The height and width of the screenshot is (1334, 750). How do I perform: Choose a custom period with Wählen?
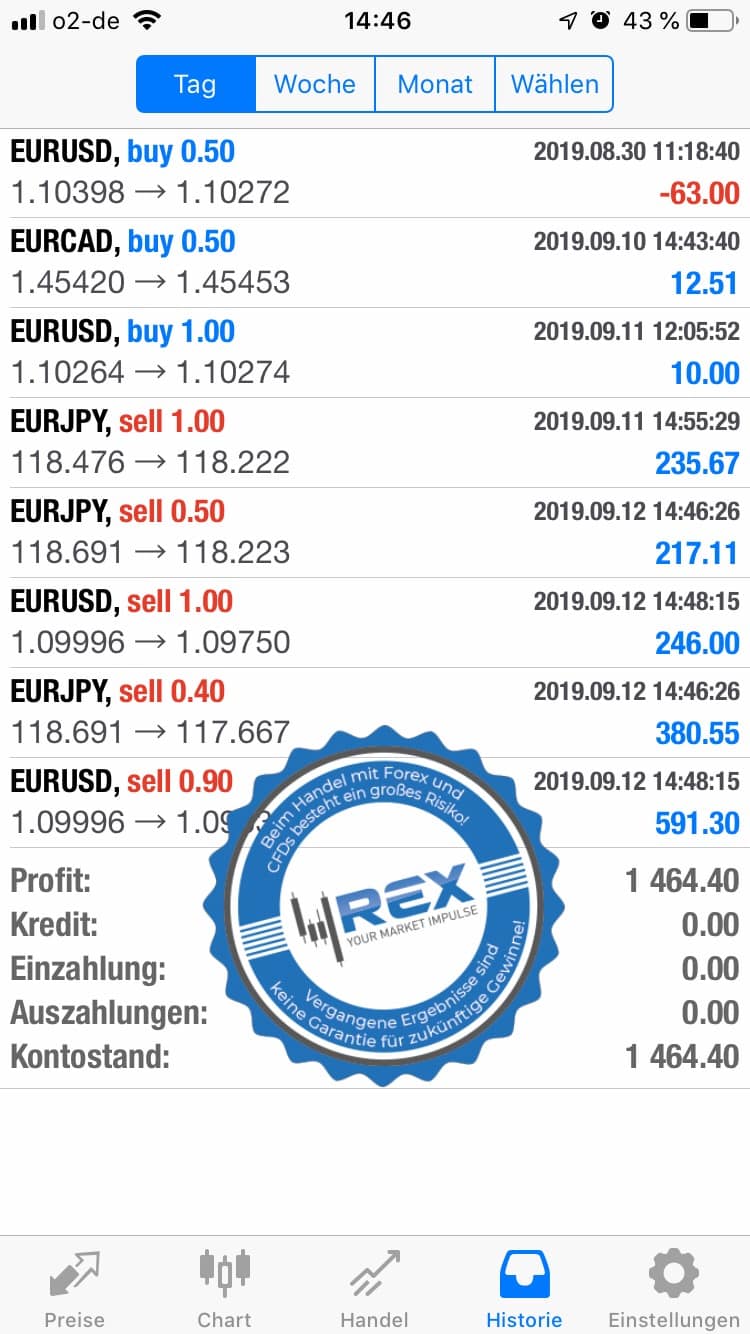tap(554, 84)
